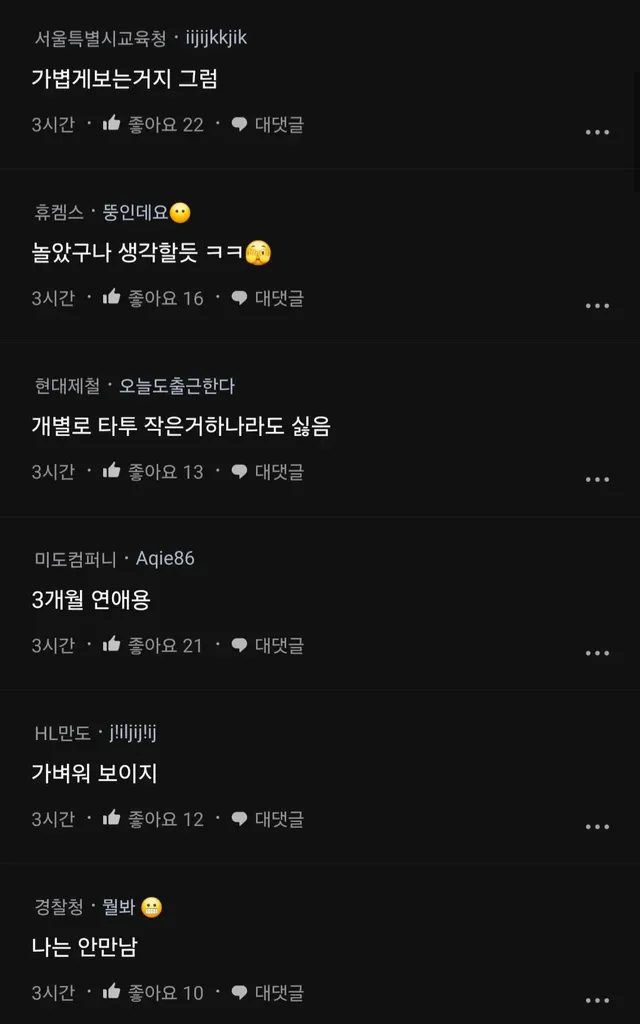Image resolution: width=640 pixels, height=1024 pixels.
Task: Like 오늘도출근한다's tattoo comment
Action: pos(153,471)
